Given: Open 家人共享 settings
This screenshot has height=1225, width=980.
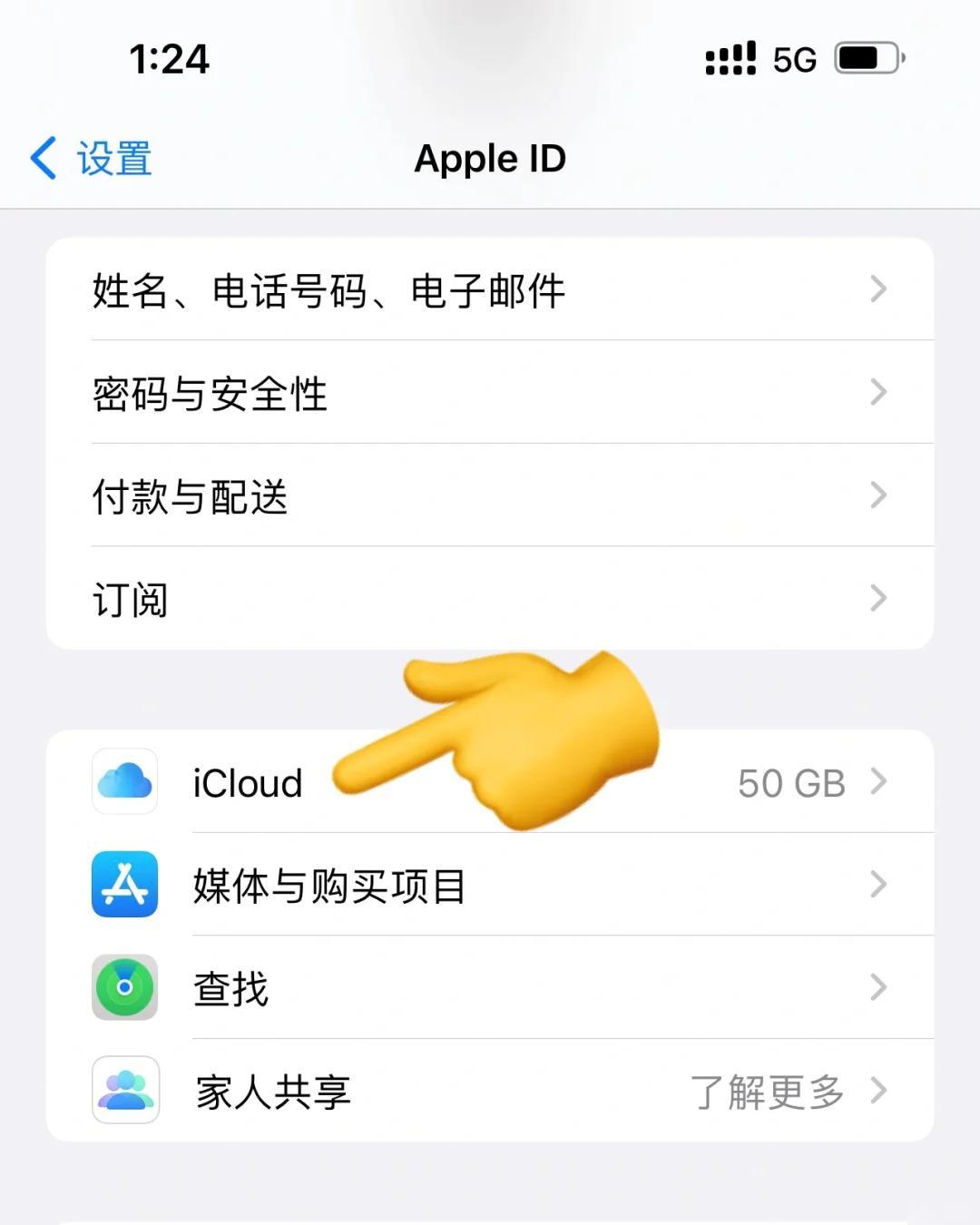Looking at the screenshot, I should coord(490,1091).
